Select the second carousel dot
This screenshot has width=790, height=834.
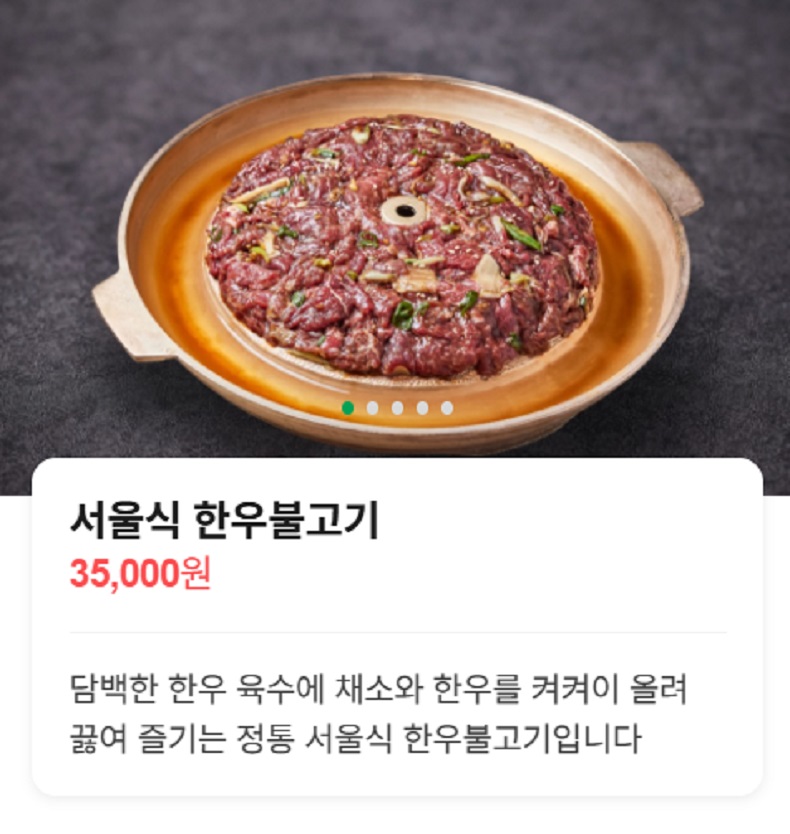coord(373,407)
